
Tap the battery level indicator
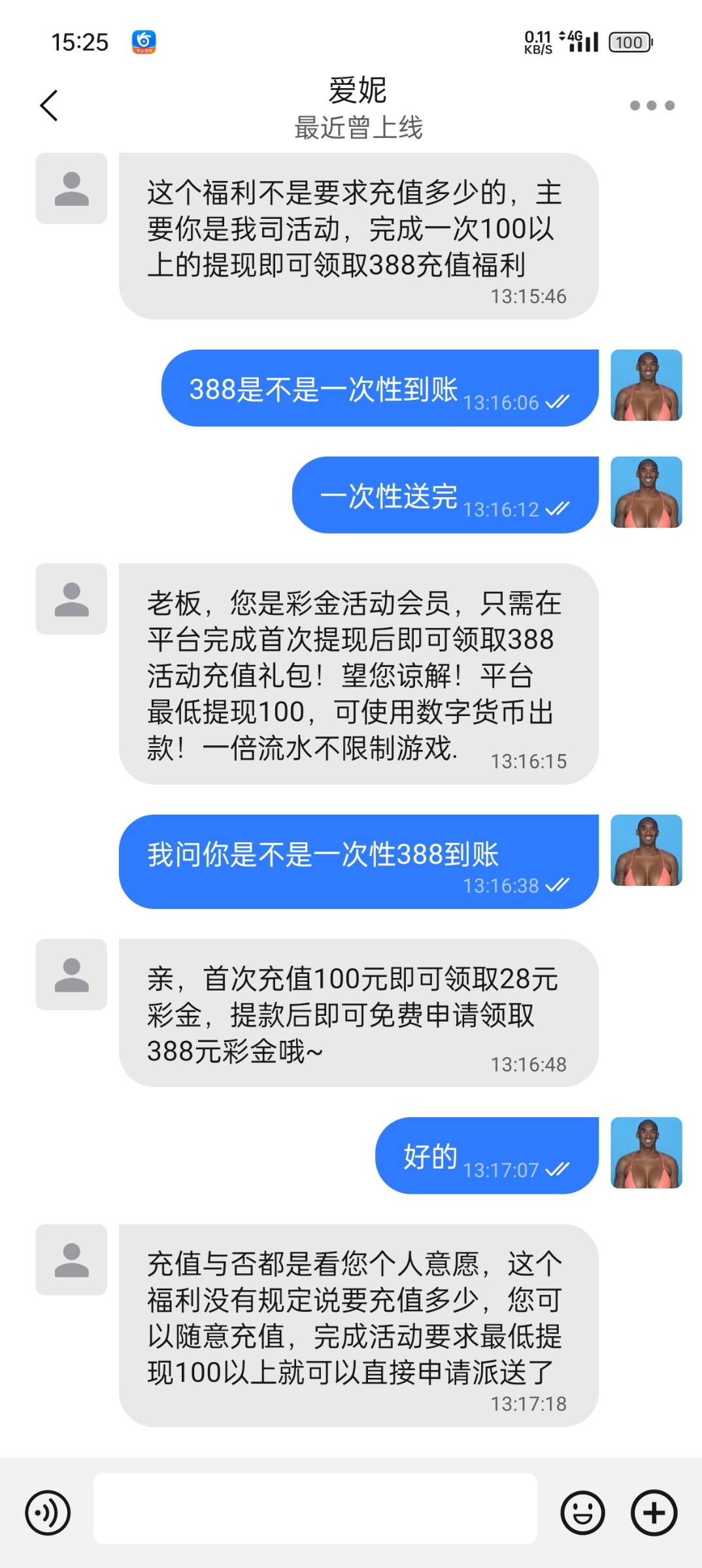pyautogui.click(x=629, y=42)
